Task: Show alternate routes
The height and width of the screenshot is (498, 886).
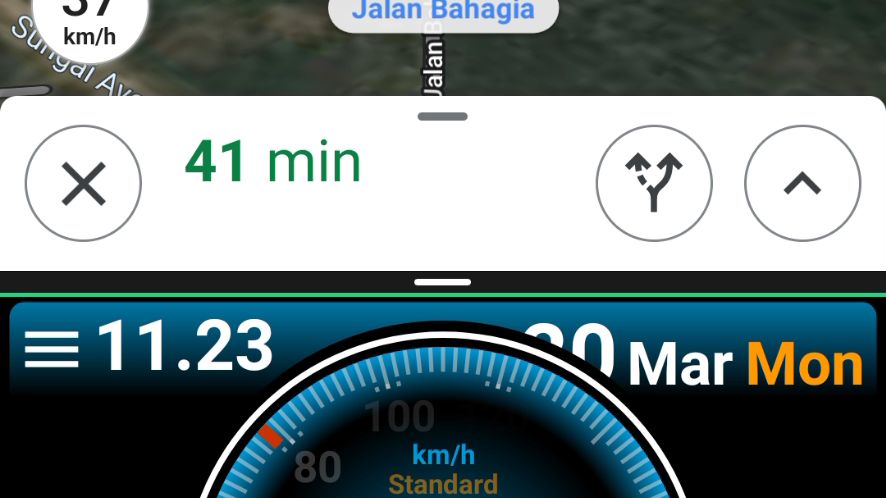Action: click(x=654, y=184)
